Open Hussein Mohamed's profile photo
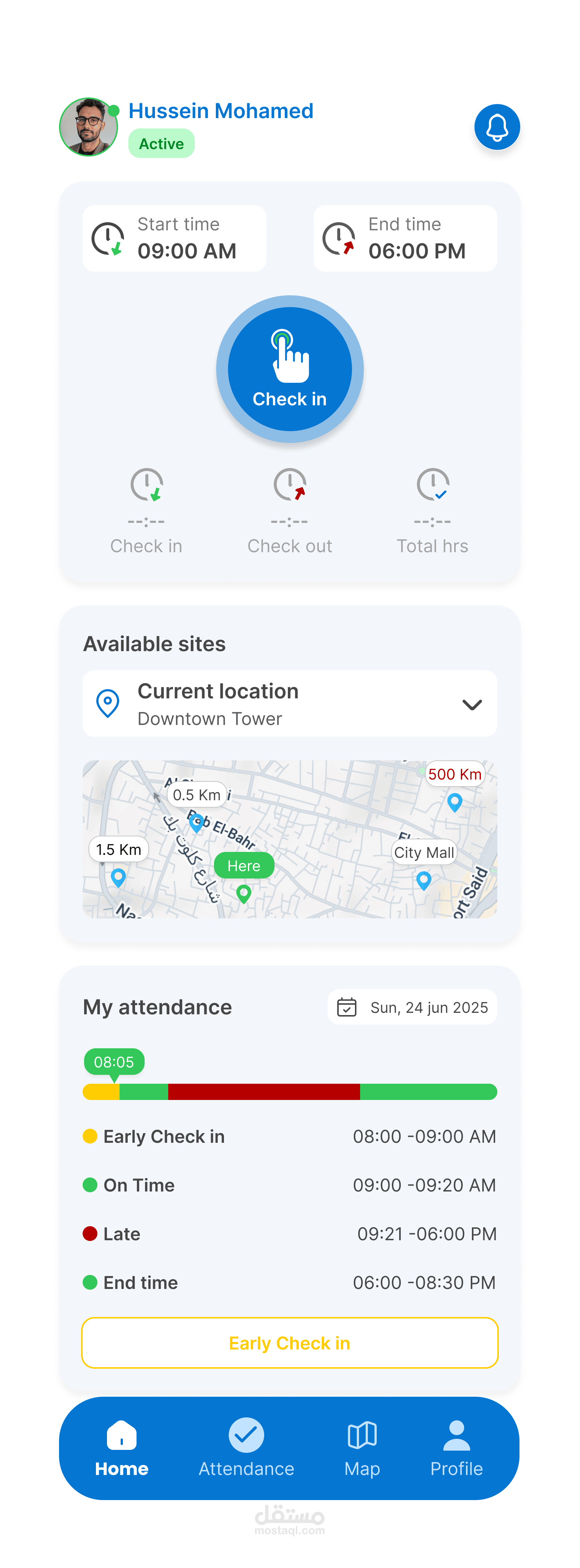 pos(89,127)
